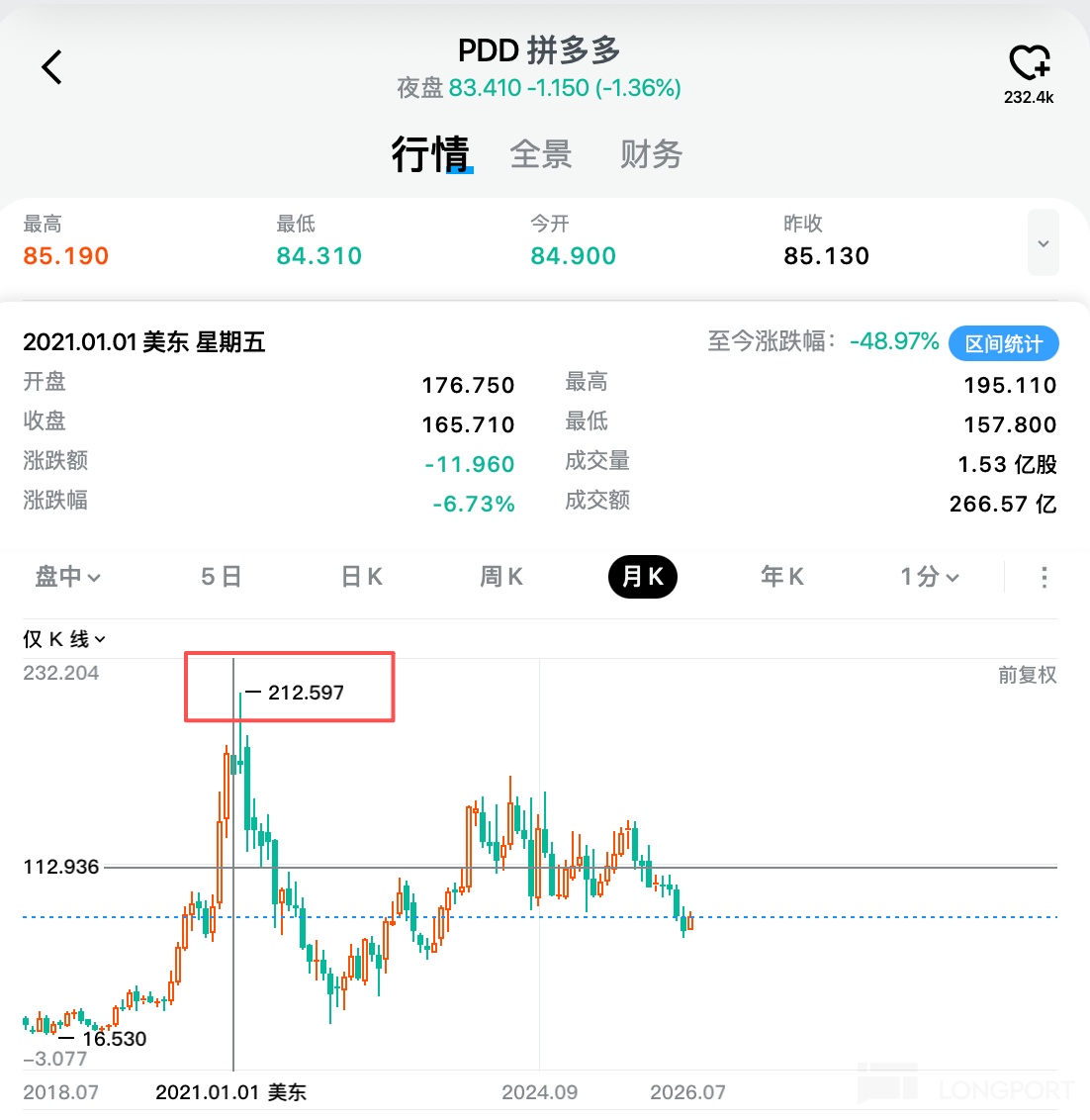Switch chart to 5日
The height and width of the screenshot is (1120, 1090).
coord(221,577)
